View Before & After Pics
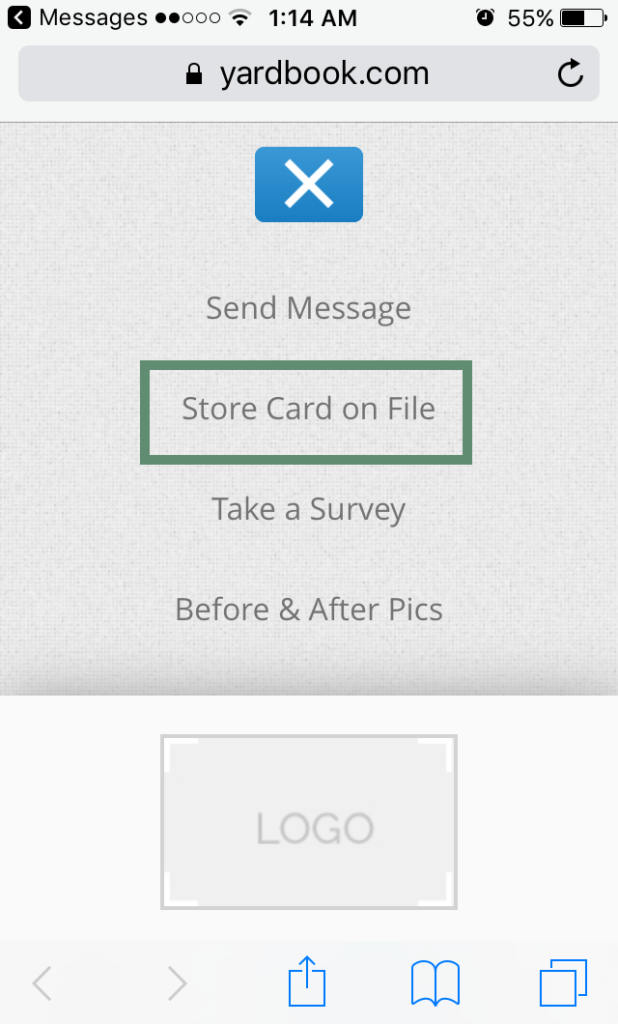Screen dimensions: 618x1024 pos(308,609)
